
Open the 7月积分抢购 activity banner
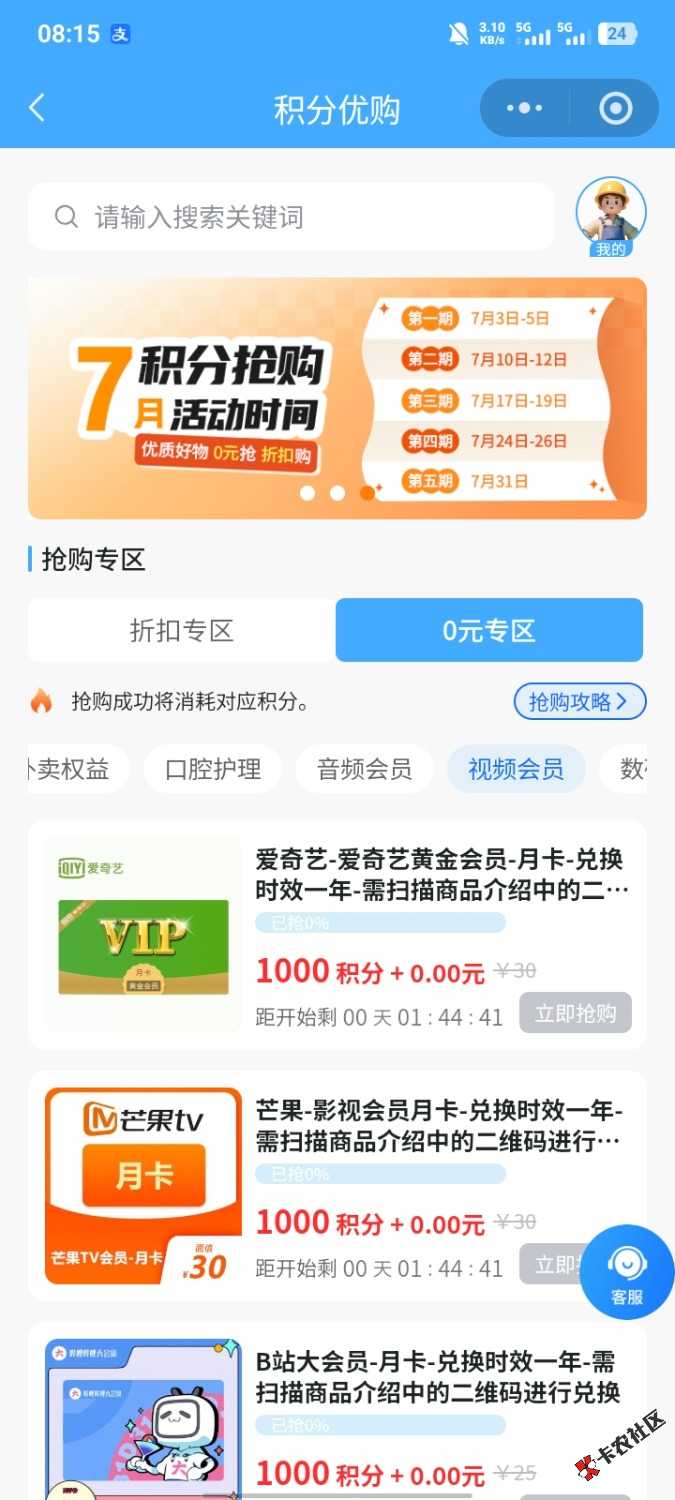[x=337, y=398]
